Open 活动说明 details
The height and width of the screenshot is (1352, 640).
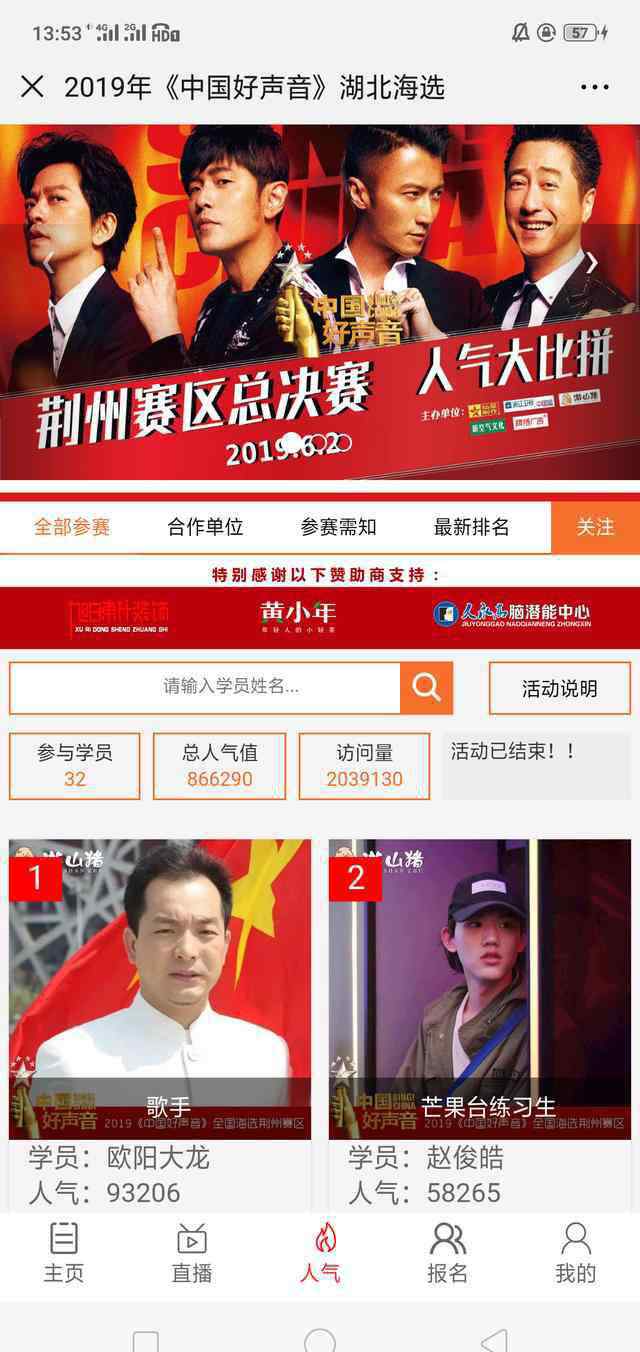(560, 688)
